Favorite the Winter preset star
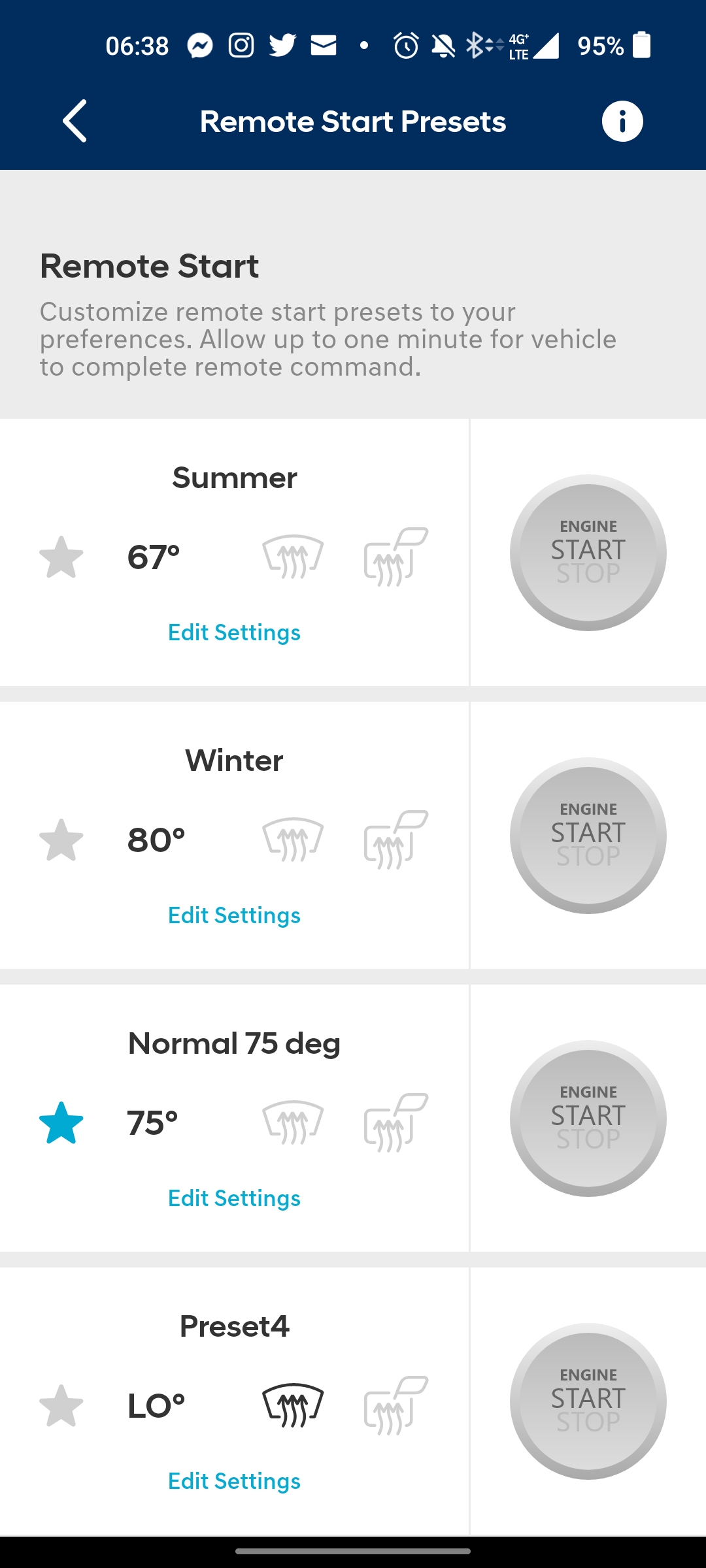 pyautogui.click(x=61, y=840)
